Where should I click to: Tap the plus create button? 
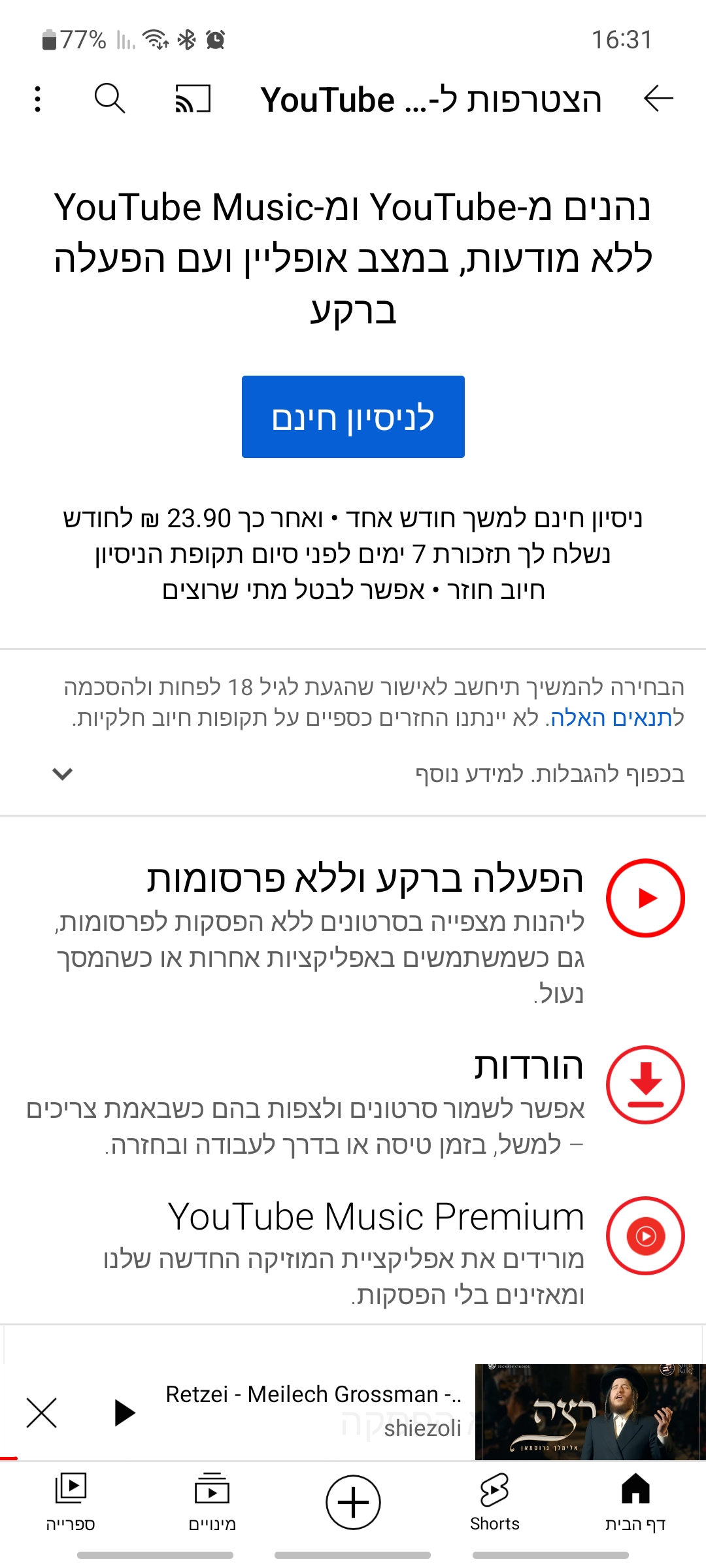pyautogui.click(x=353, y=1502)
